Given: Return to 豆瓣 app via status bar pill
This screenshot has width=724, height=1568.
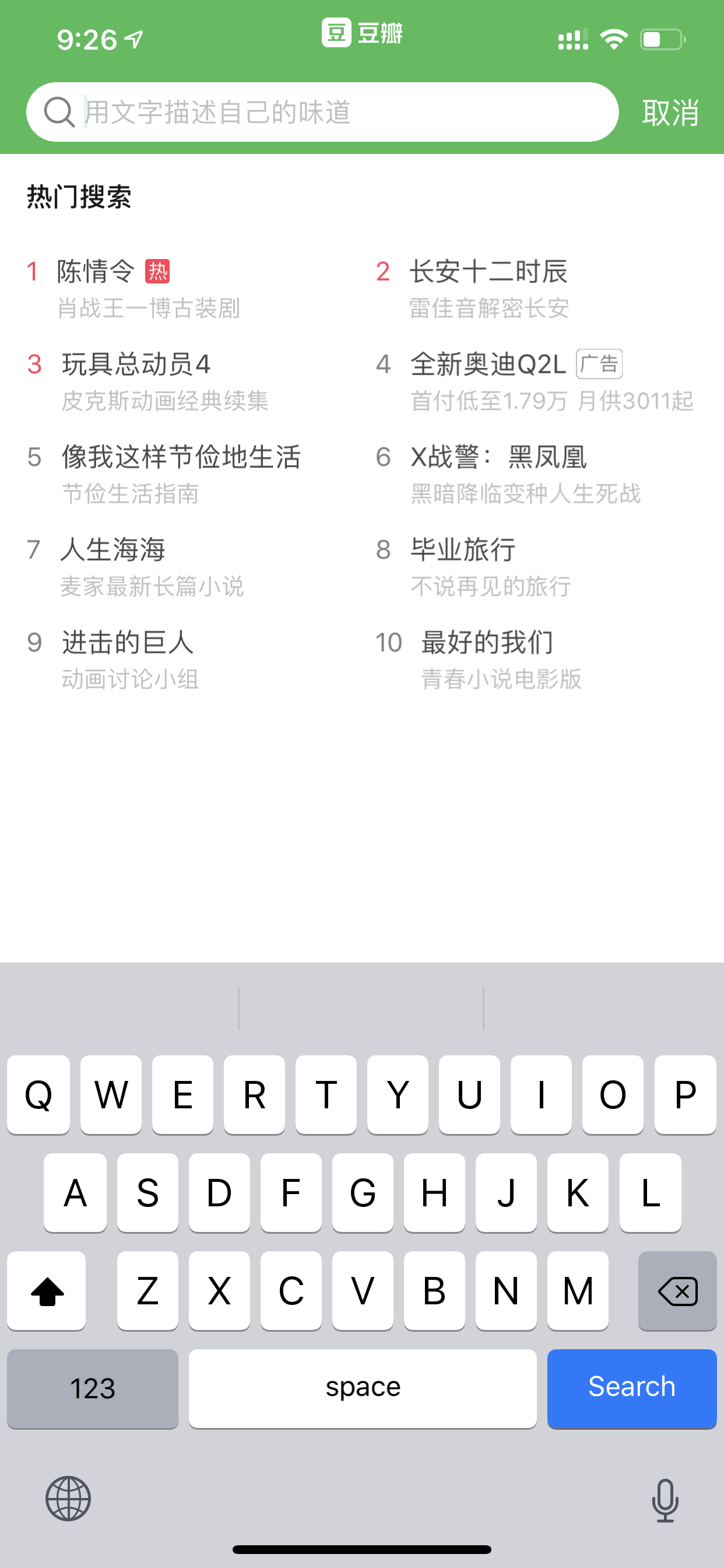Looking at the screenshot, I should 363,33.
